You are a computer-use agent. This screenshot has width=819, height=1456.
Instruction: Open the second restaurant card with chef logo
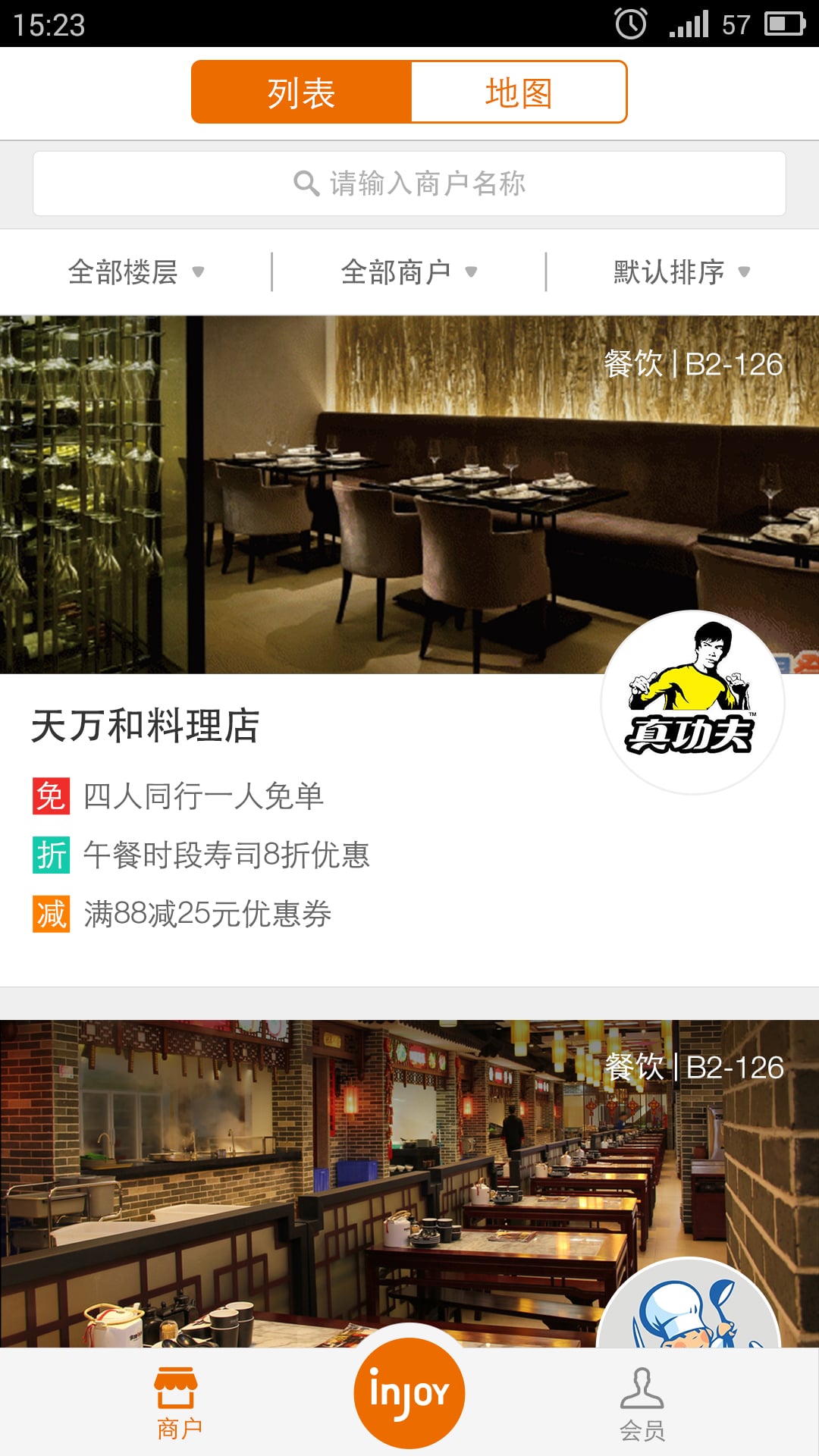coord(409,1183)
